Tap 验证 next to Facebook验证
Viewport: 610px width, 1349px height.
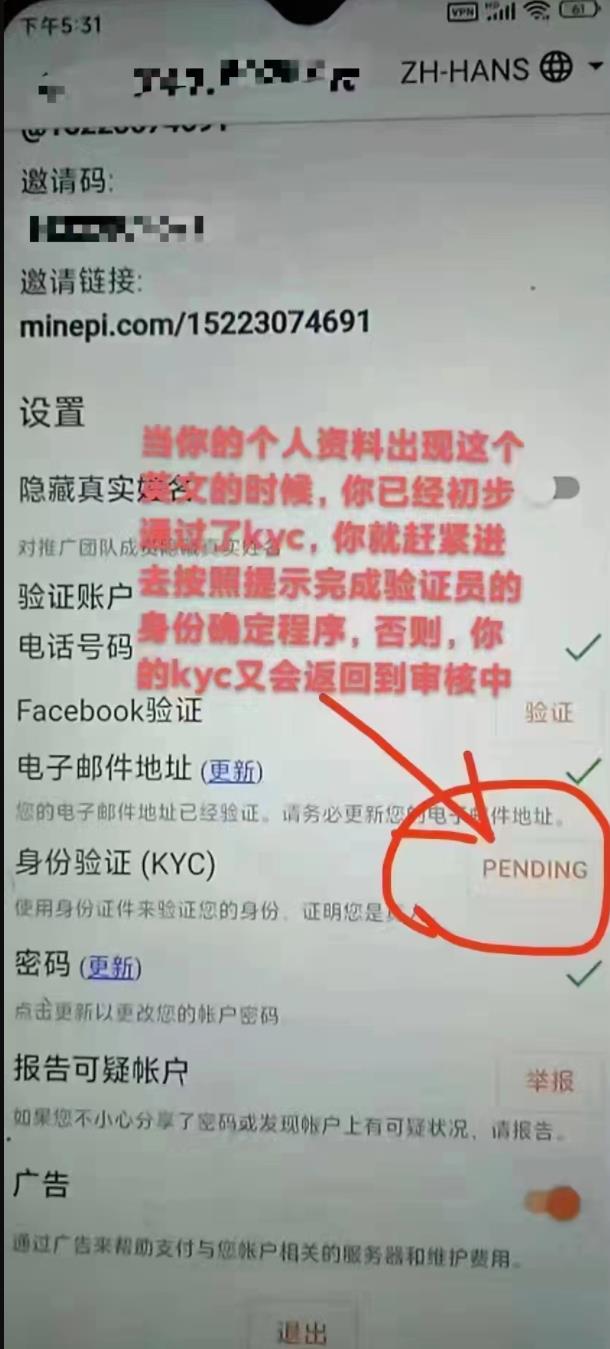pos(549,711)
